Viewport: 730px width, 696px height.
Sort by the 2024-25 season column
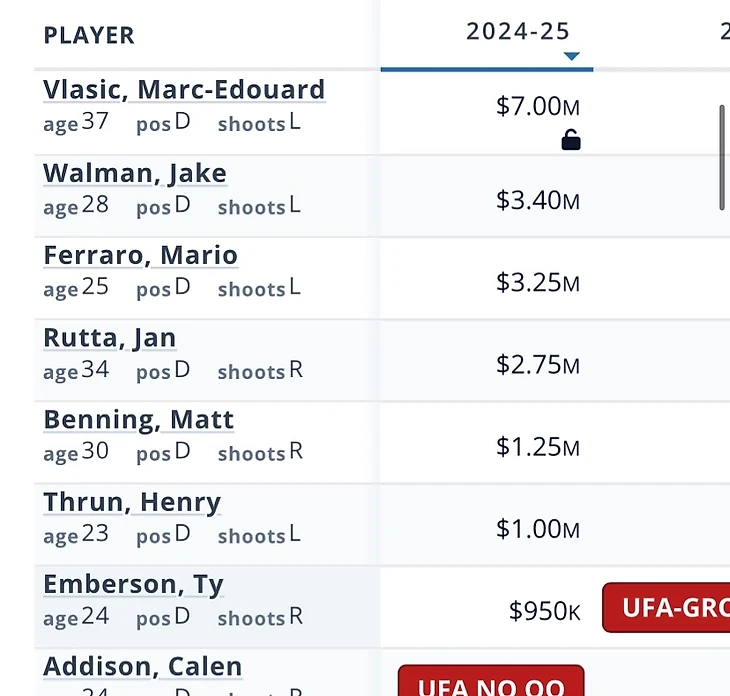click(x=517, y=32)
